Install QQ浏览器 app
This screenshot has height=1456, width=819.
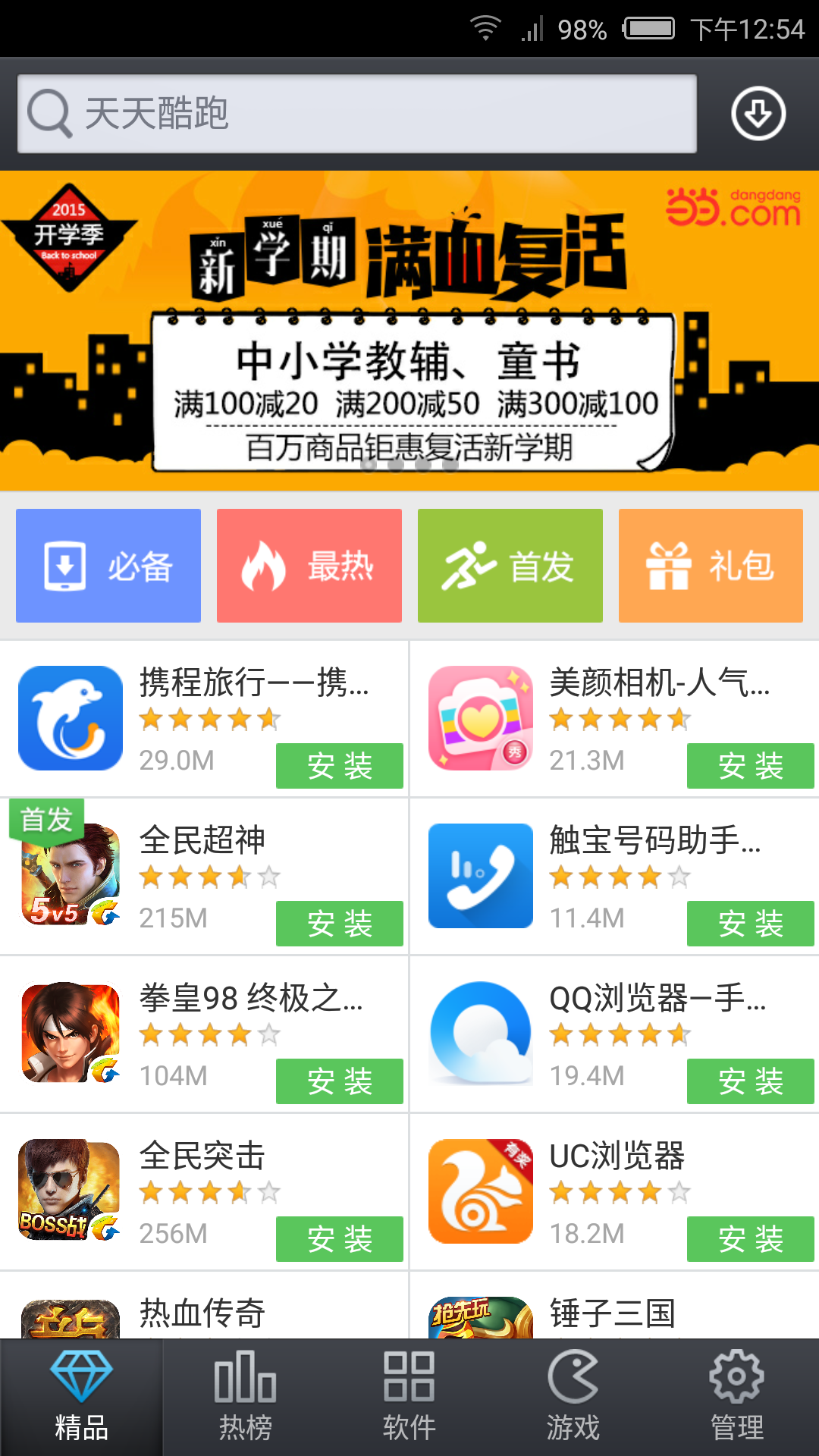[751, 1081]
